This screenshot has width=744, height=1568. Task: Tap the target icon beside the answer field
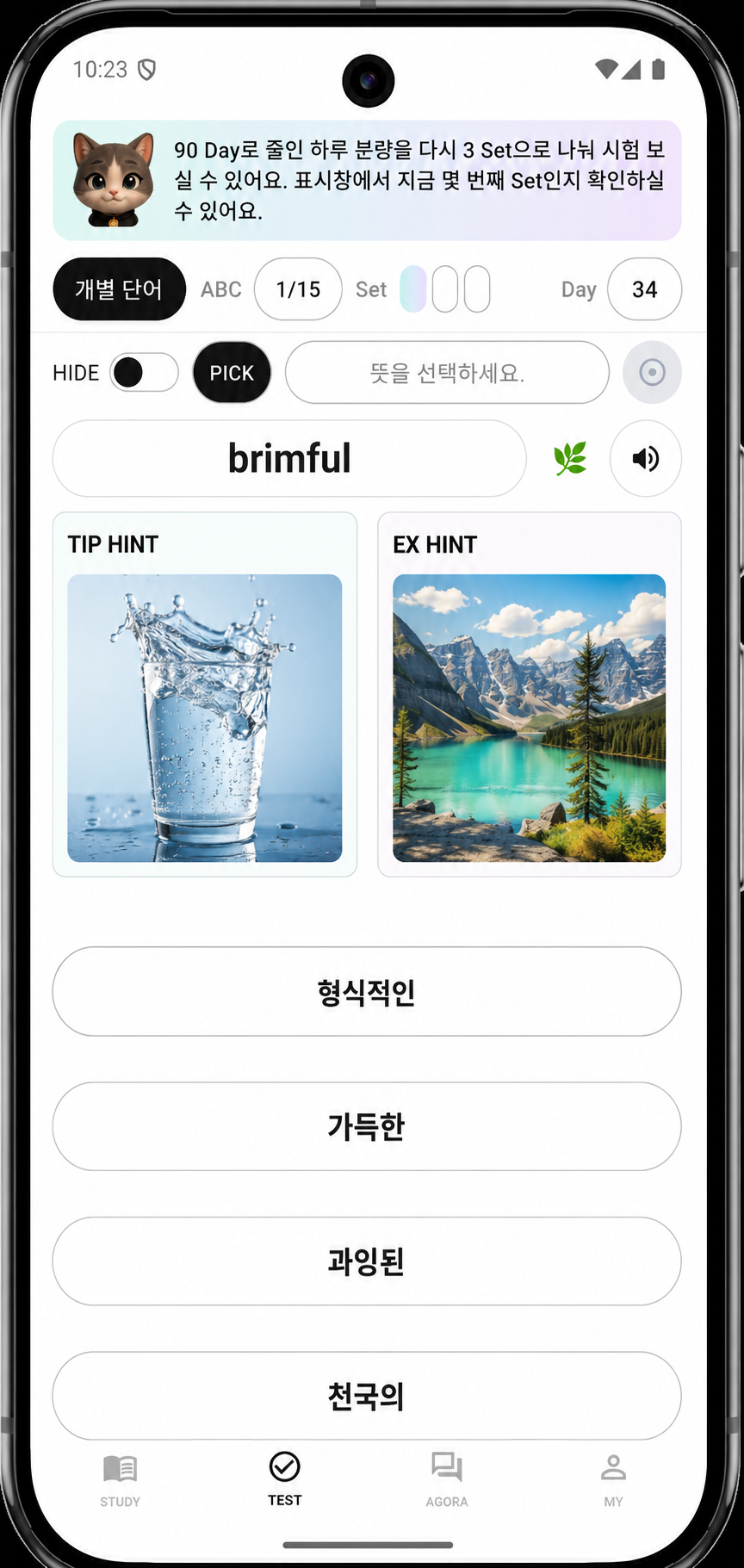coord(652,373)
